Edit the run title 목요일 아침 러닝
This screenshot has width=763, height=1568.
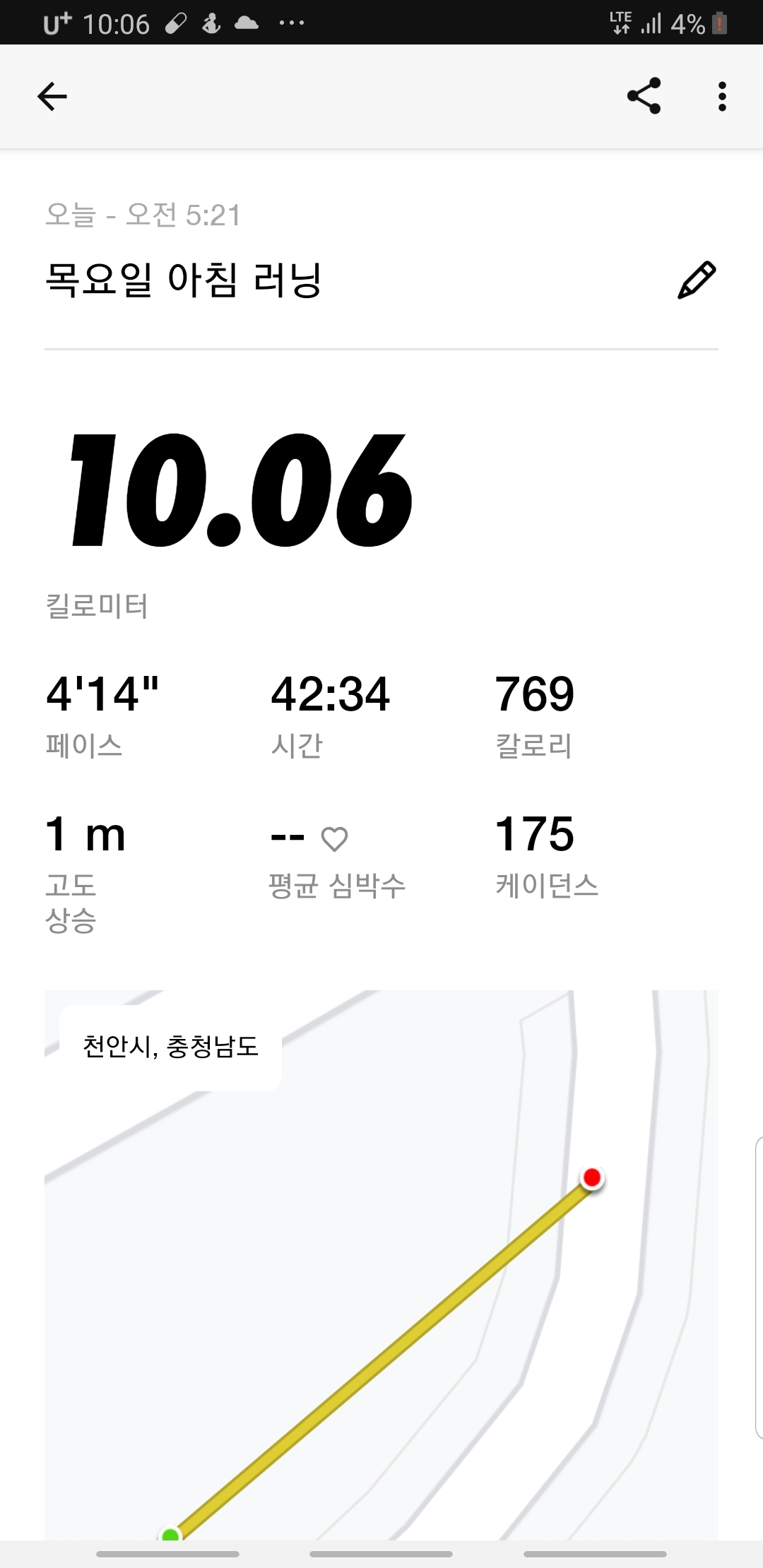697,280
